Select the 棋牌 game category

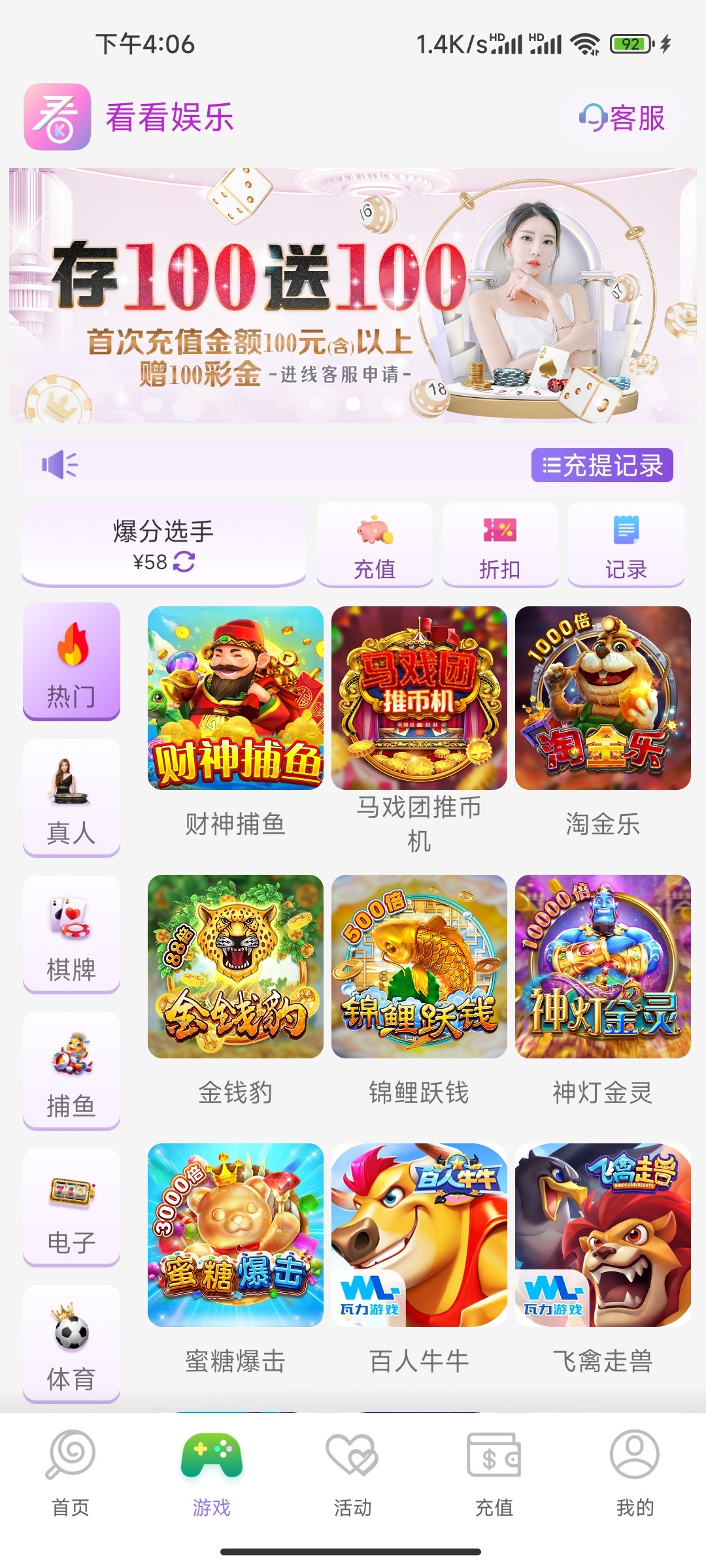71,934
